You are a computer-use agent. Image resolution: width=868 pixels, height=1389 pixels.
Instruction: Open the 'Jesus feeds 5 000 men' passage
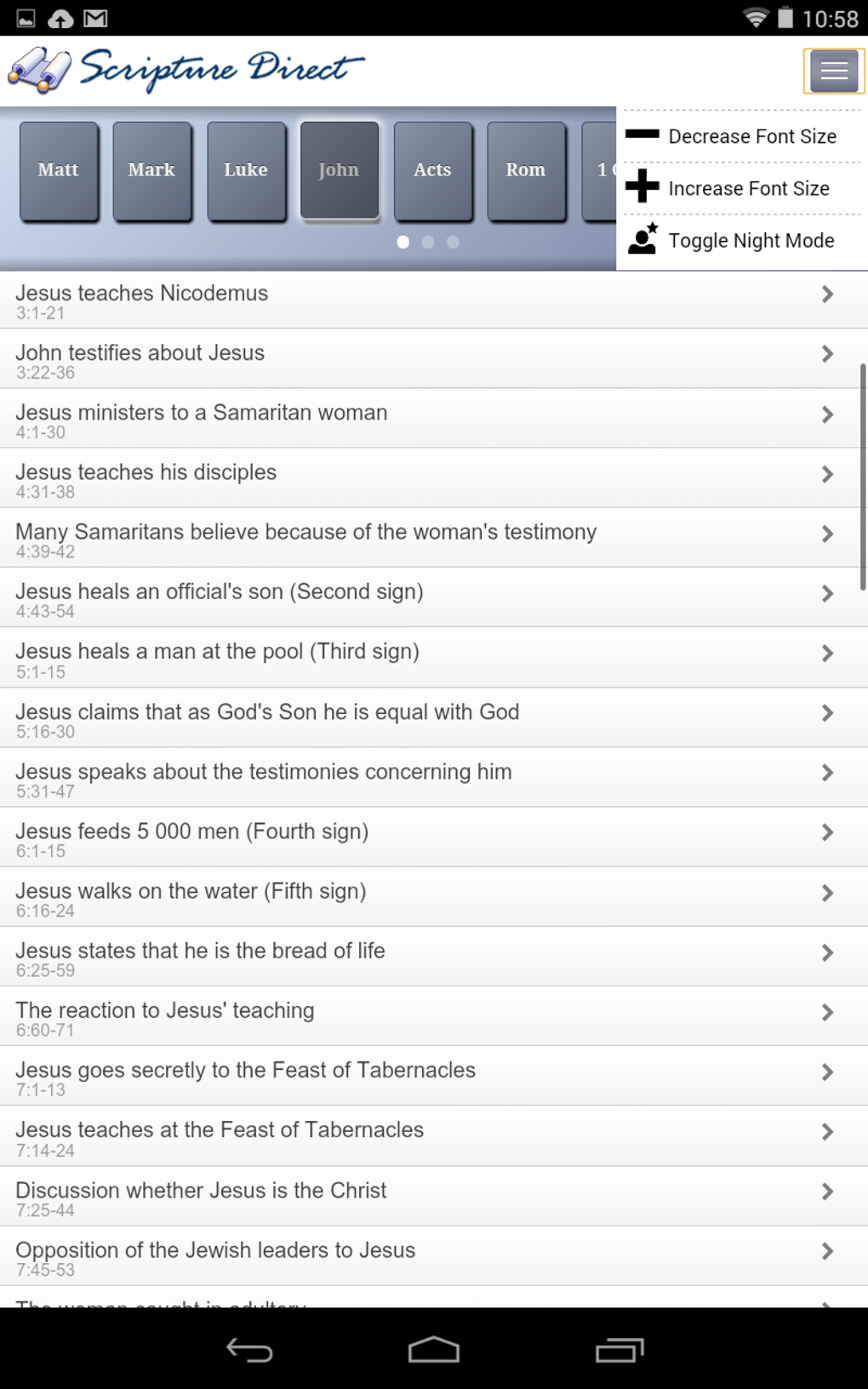click(x=425, y=836)
